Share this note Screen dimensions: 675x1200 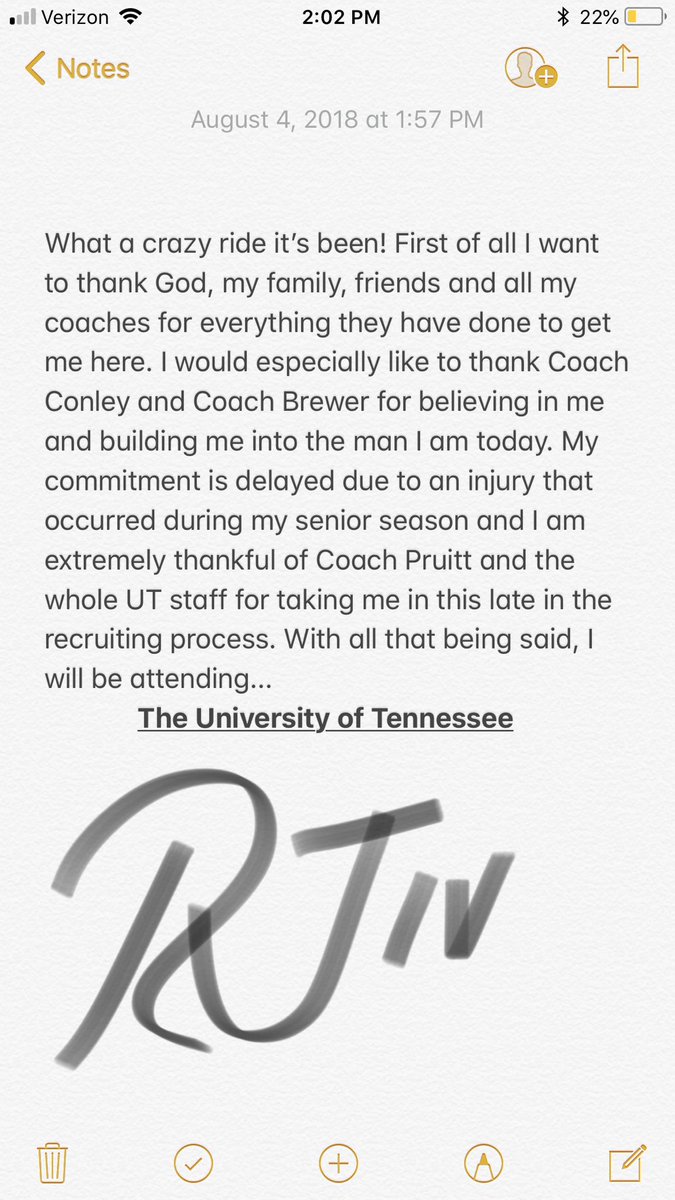click(x=622, y=67)
